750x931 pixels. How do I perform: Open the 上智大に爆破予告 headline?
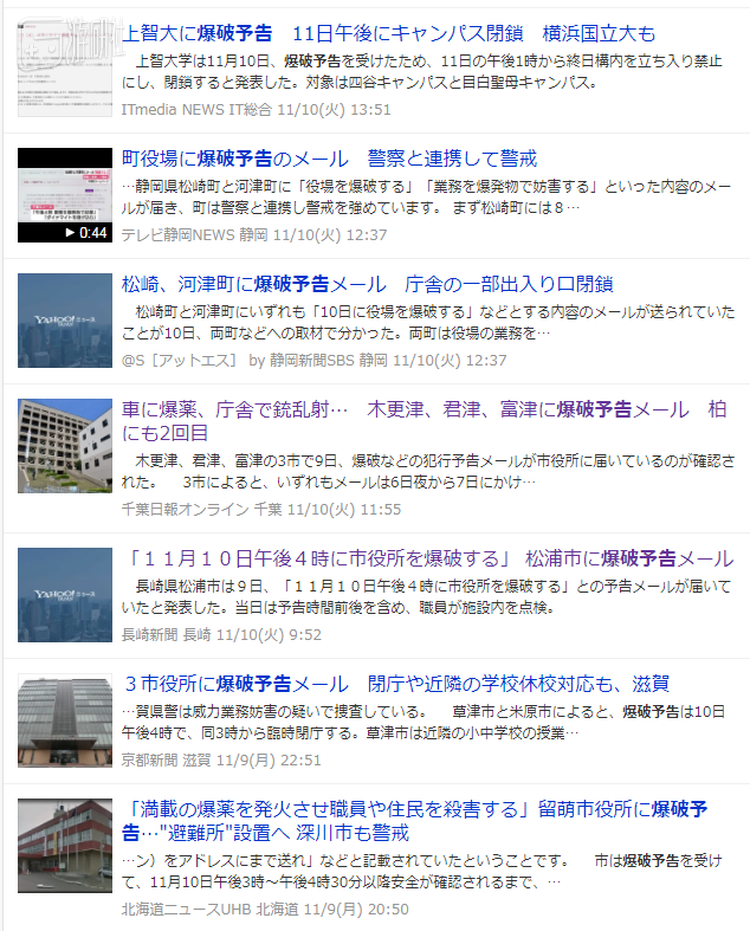pos(388,33)
